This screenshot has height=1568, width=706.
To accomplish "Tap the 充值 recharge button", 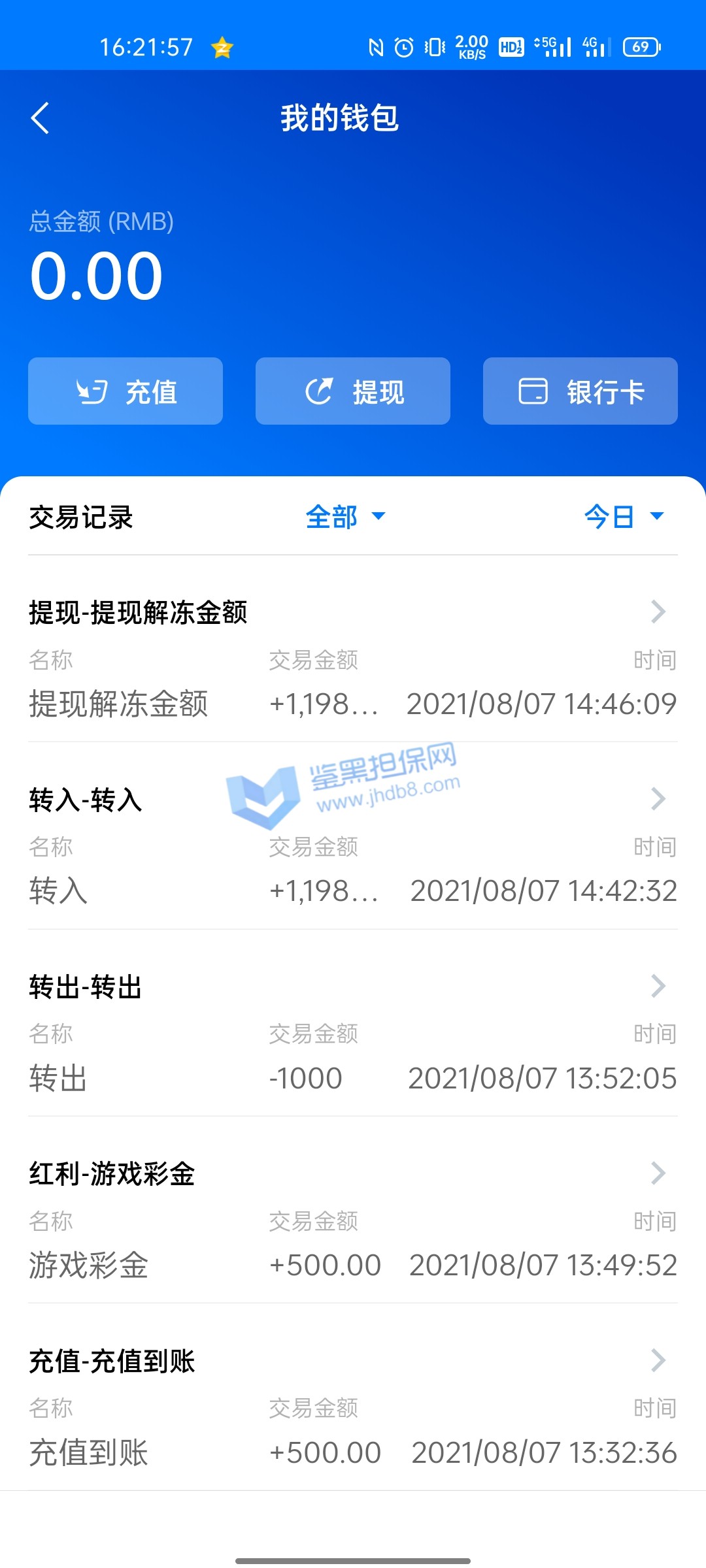I will (126, 391).
